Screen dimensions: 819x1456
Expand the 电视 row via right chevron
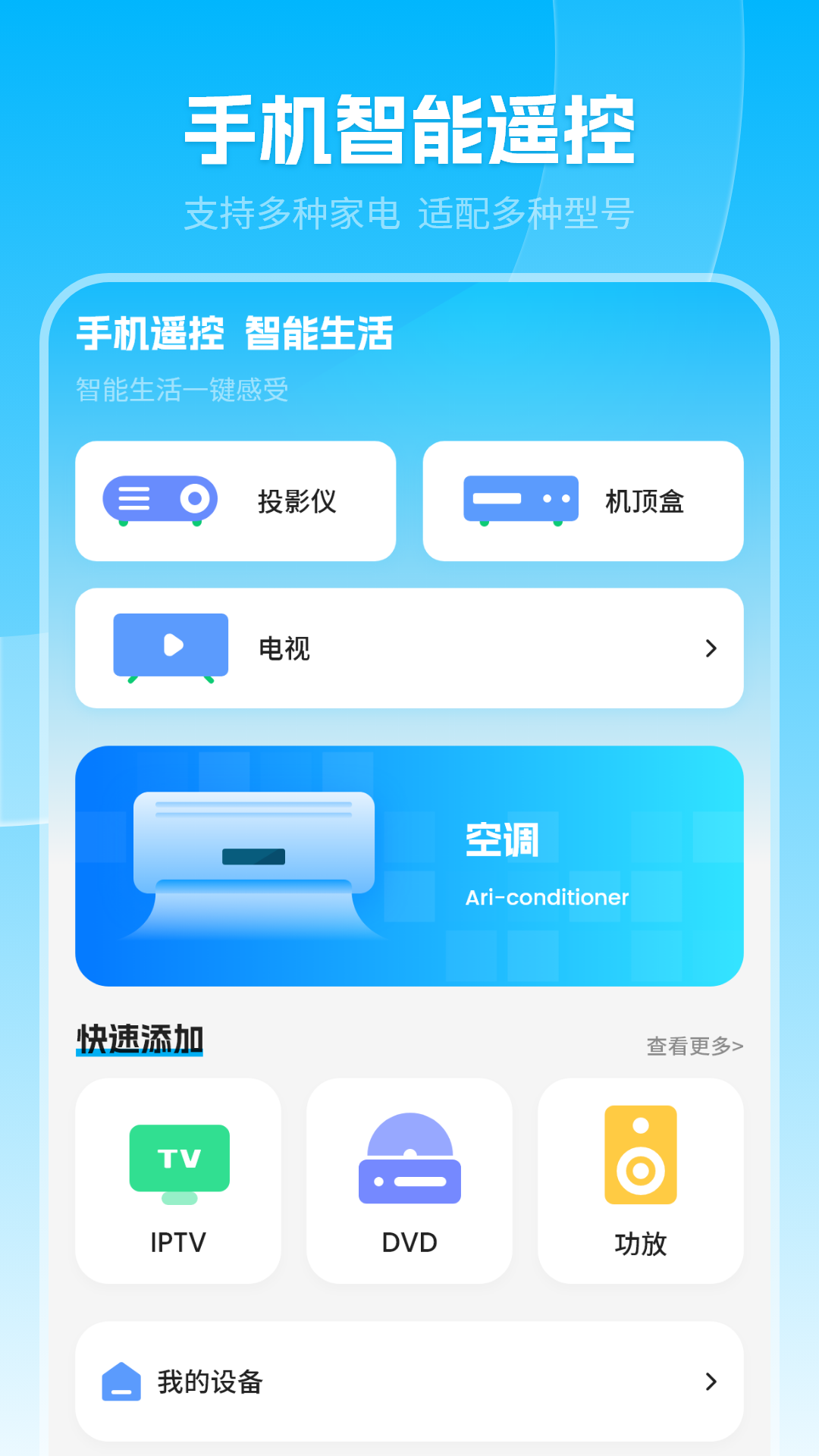[711, 648]
